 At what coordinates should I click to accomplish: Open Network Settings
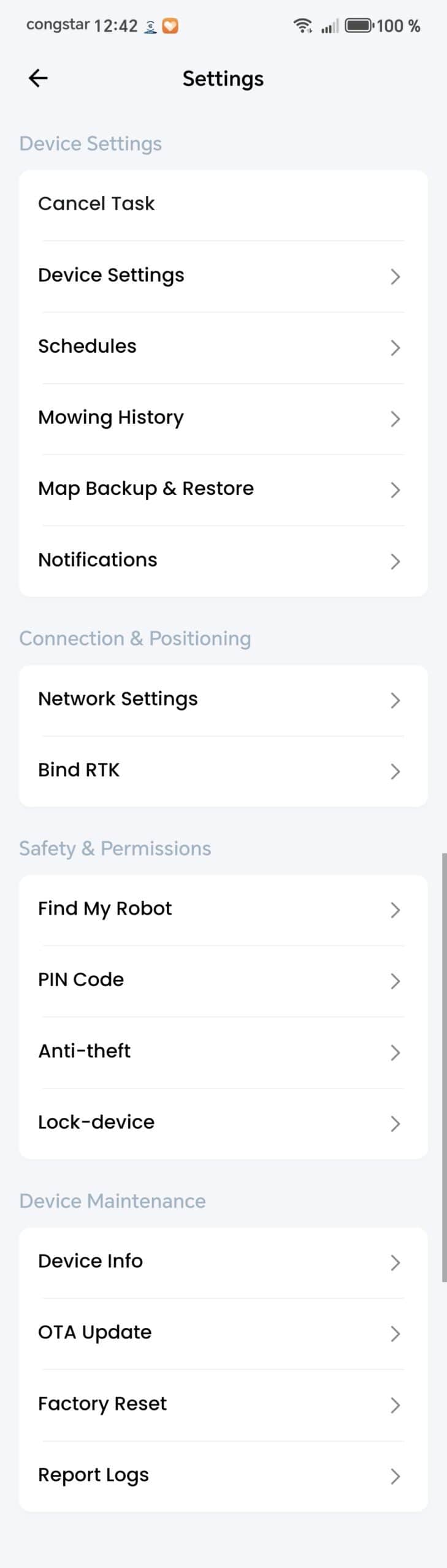point(223,699)
